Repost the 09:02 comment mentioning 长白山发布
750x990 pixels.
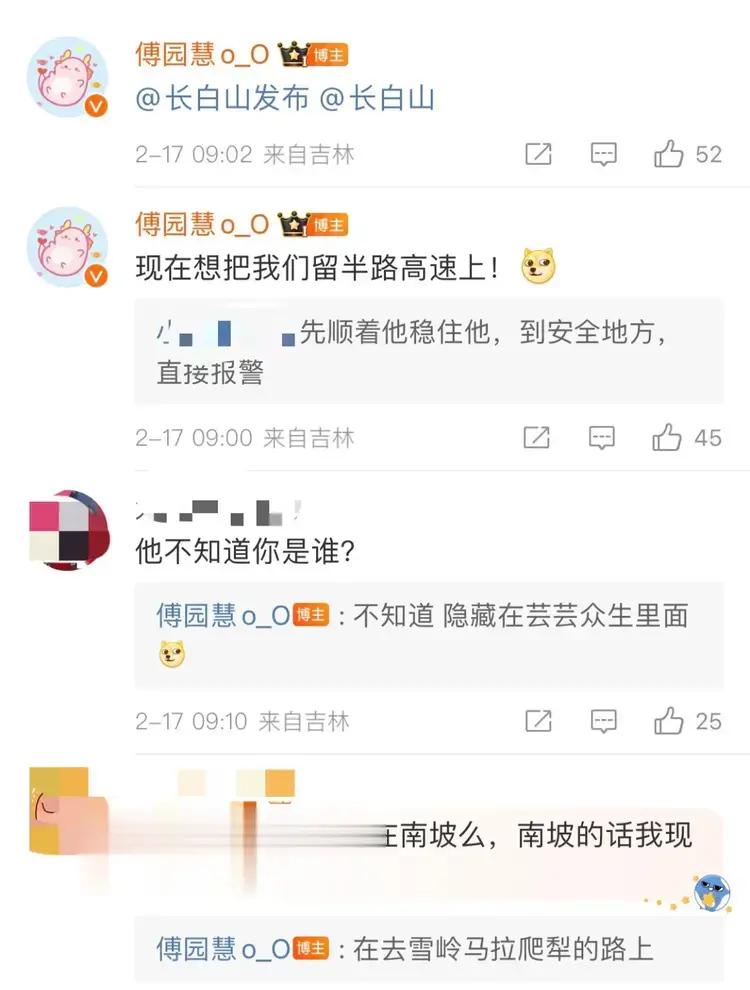click(x=538, y=154)
